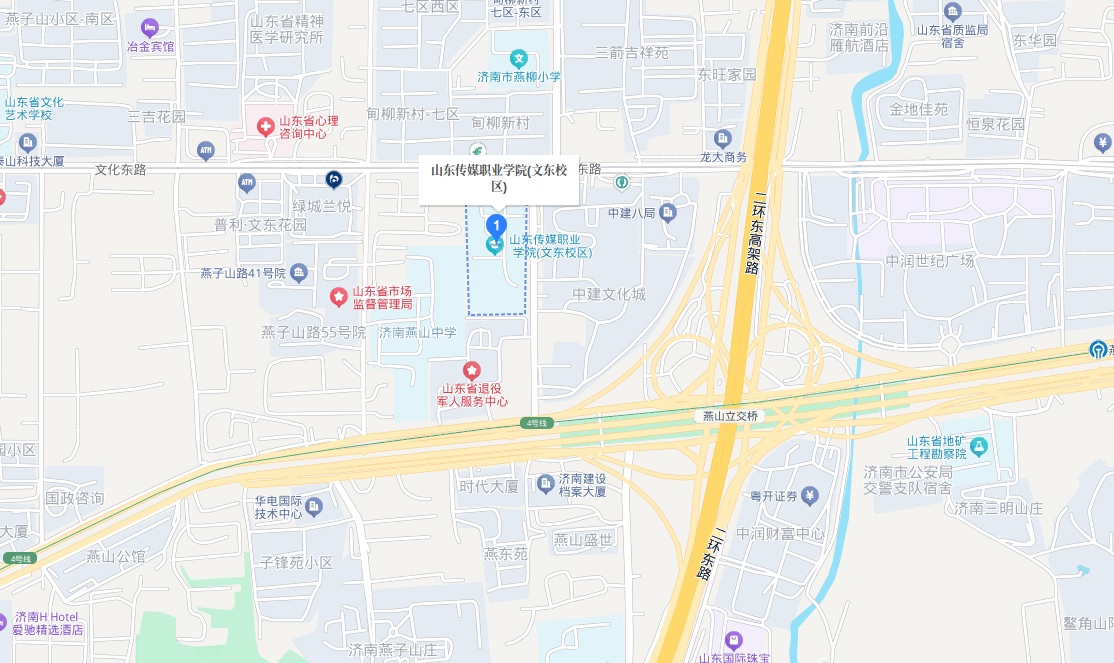Select the 冶金宾馆 hotel marker
1114x663 pixels.
[x=150, y=28]
